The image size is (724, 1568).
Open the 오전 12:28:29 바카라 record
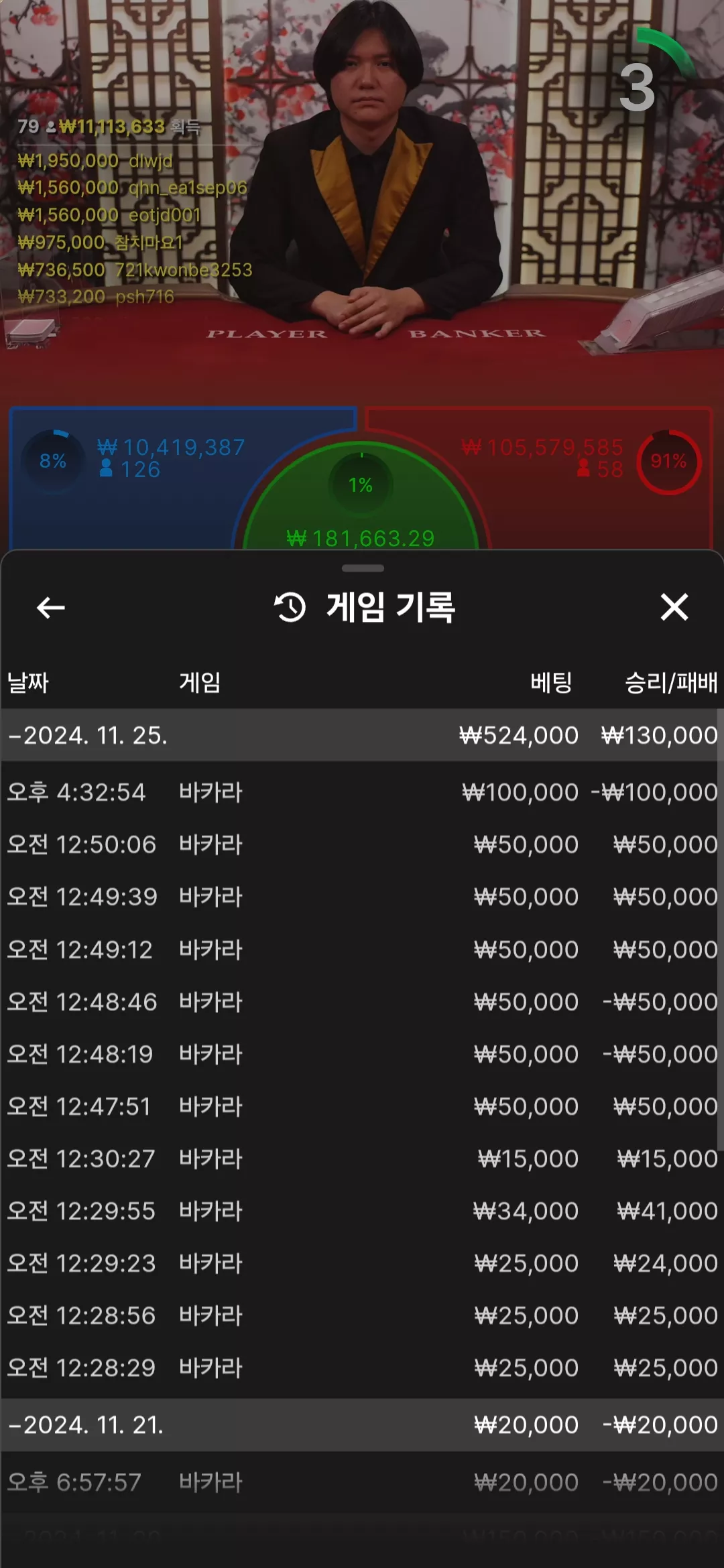[x=362, y=1367]
